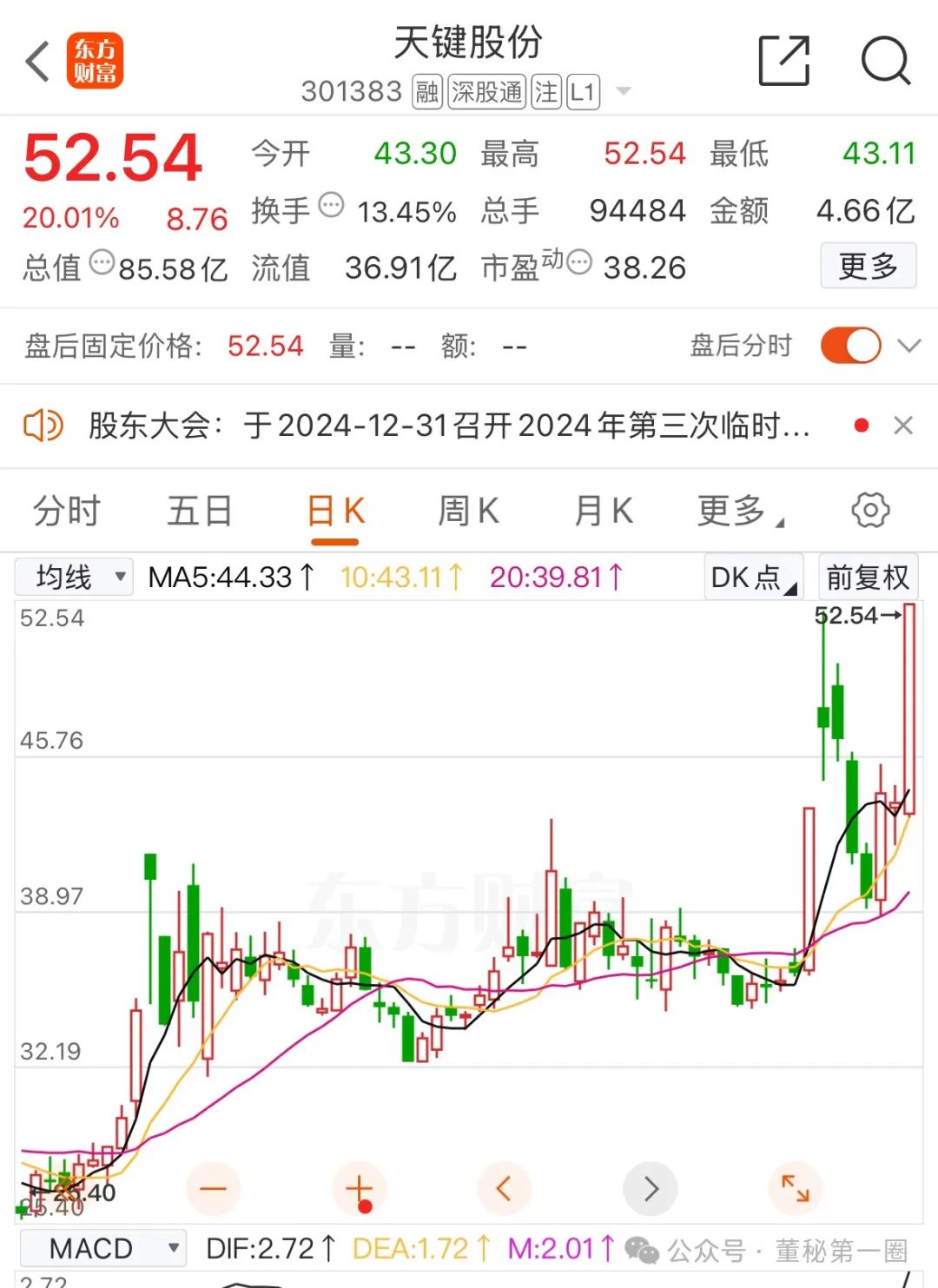The image size is (938, 1288).
Task: Zoom out the chart with the minus icon
Action: pyautogui.click(x=213, y=1187)
